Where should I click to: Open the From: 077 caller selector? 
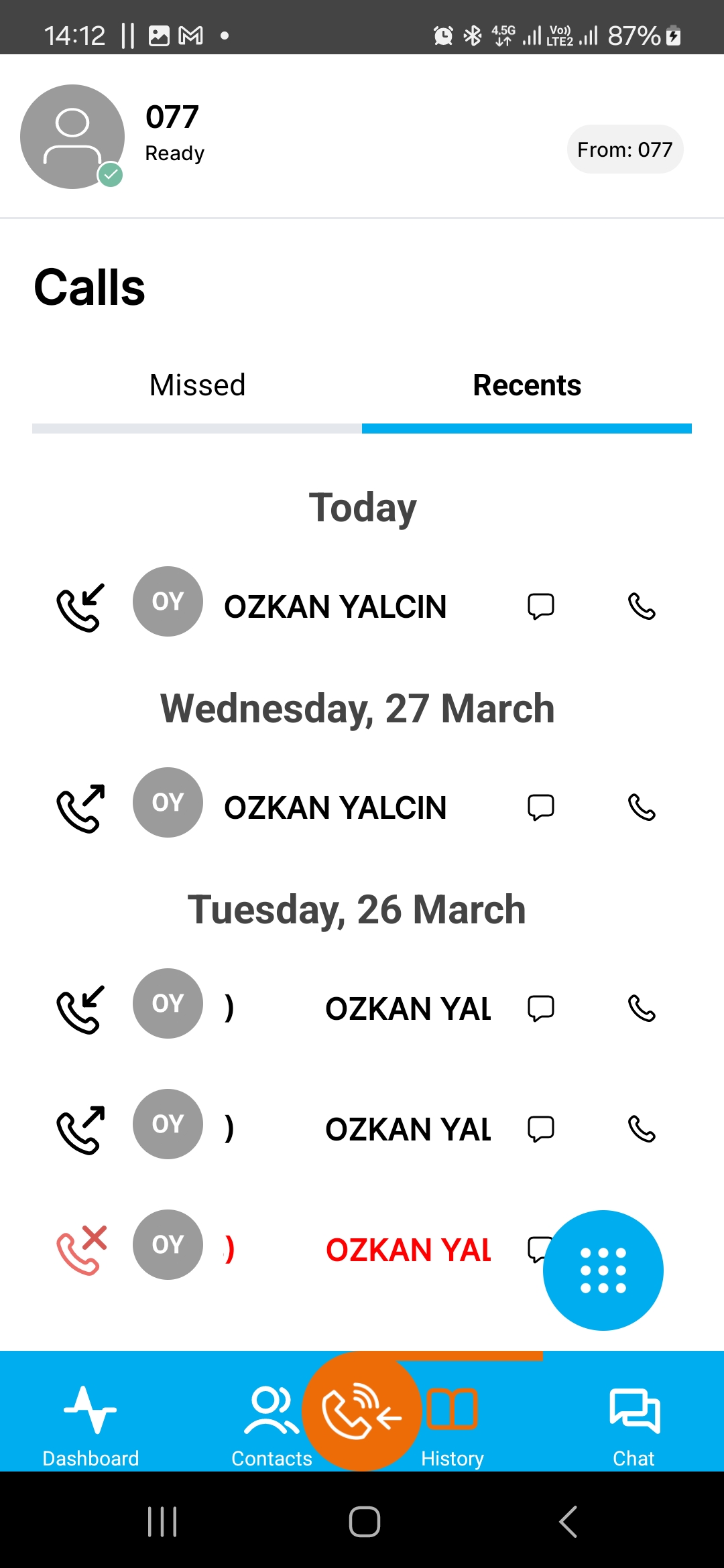coord(624,149)
